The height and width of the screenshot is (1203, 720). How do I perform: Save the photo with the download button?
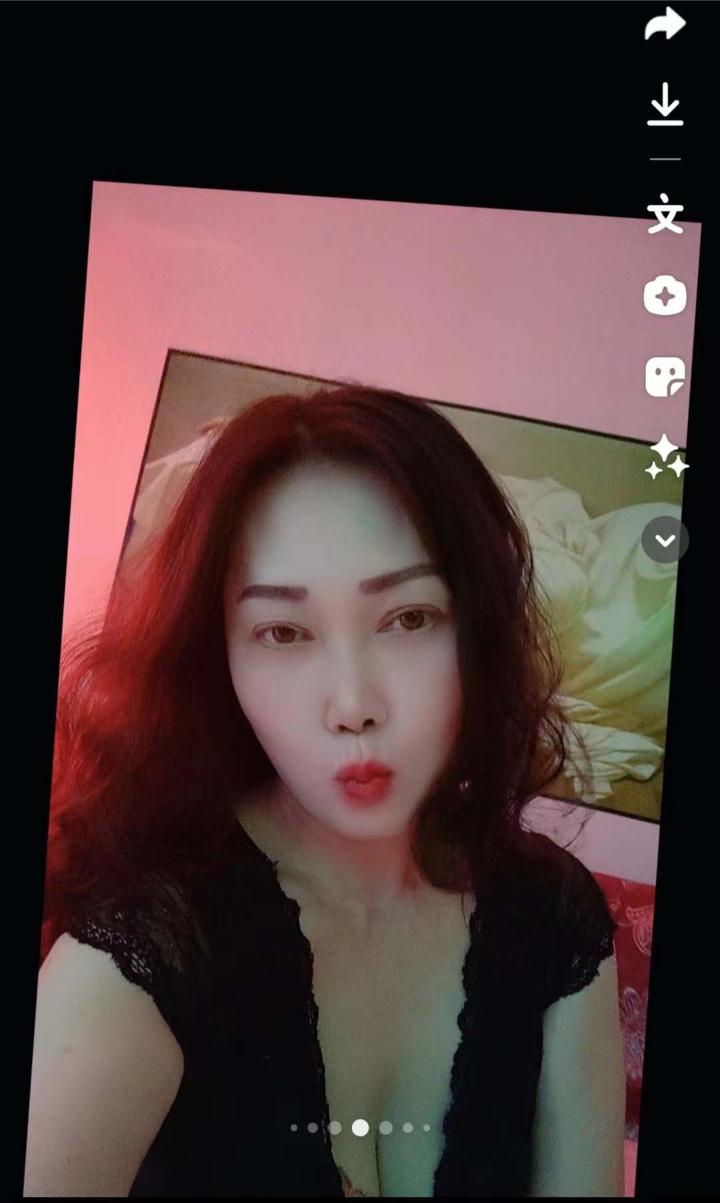pos(664,103)
